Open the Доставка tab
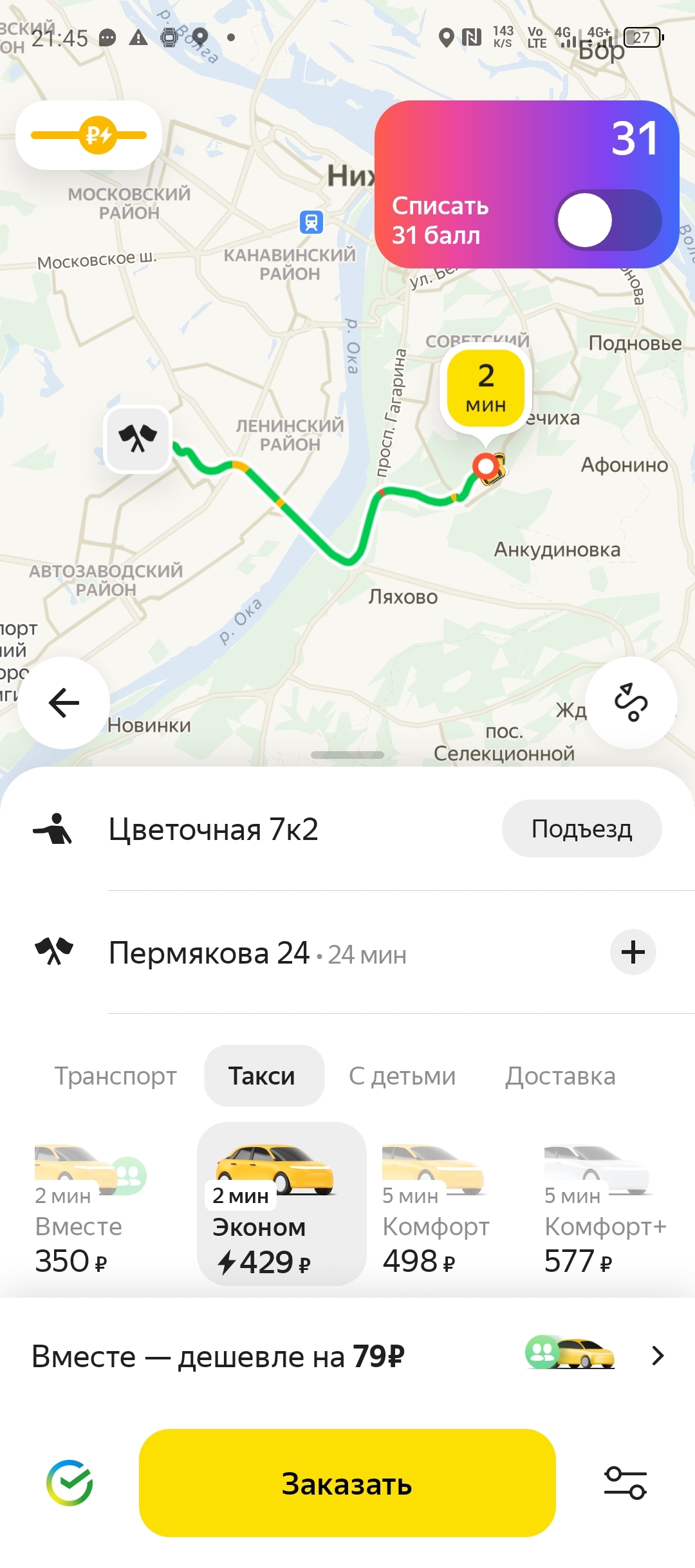 click(x=561, y=1076)
